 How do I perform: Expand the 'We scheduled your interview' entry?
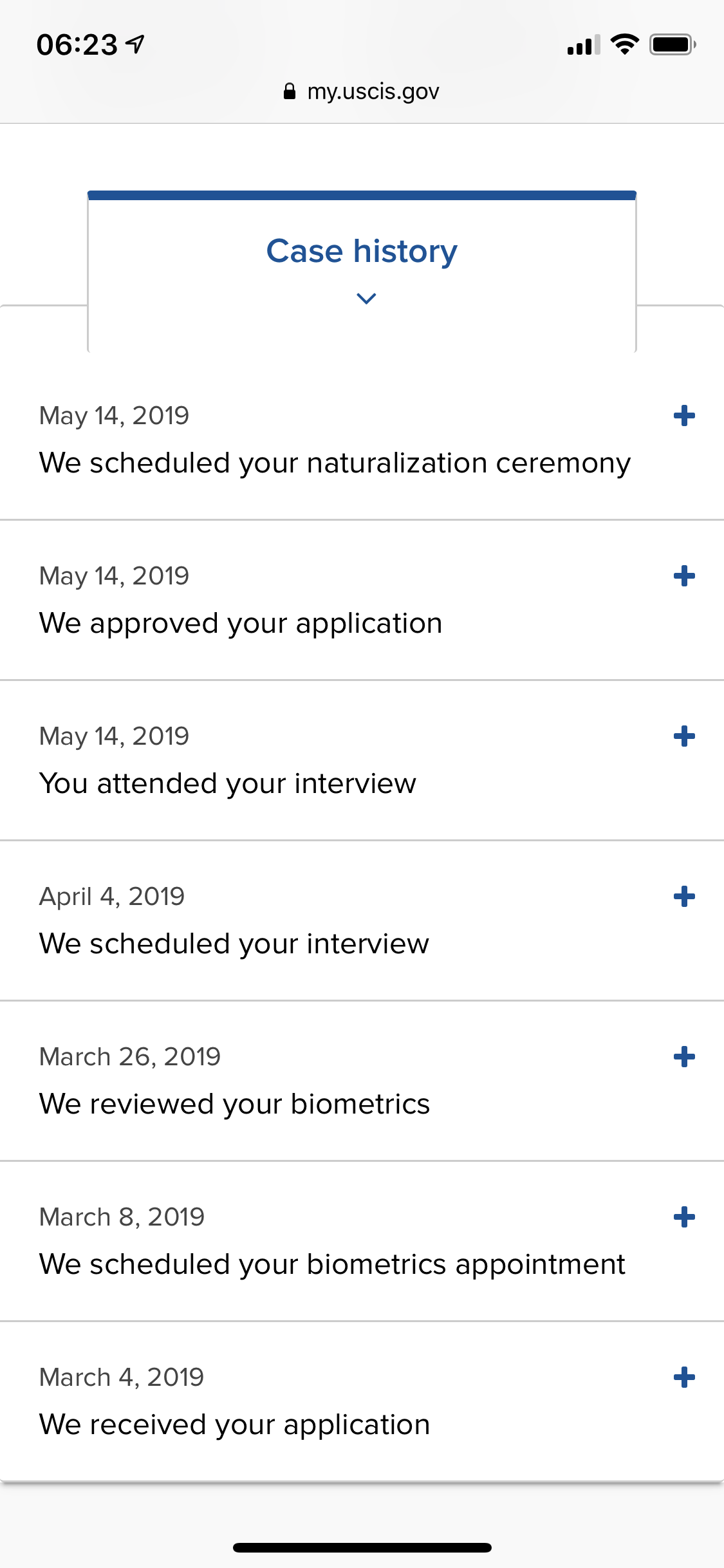pyautogui.click(x=684, y=897)
